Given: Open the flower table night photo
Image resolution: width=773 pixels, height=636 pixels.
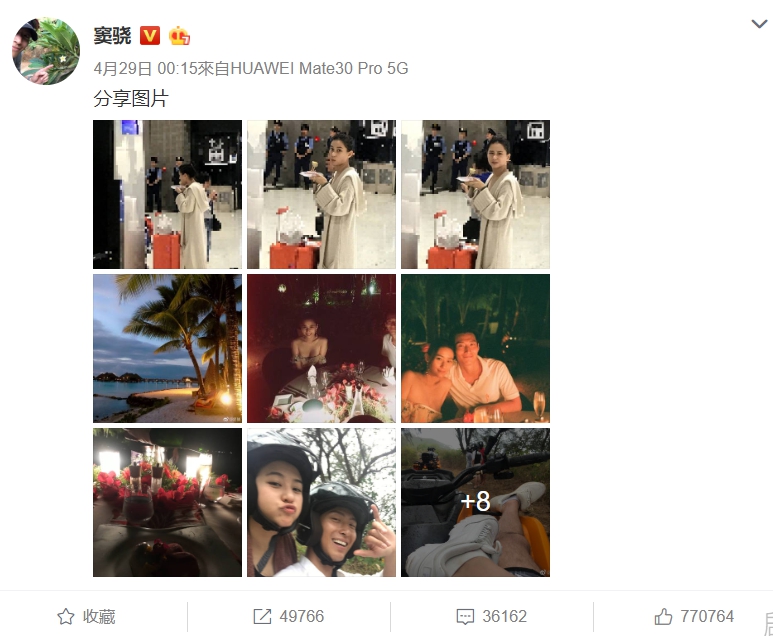Looking at the screenshot, I should pyautogui.click(x=167, y=502).
